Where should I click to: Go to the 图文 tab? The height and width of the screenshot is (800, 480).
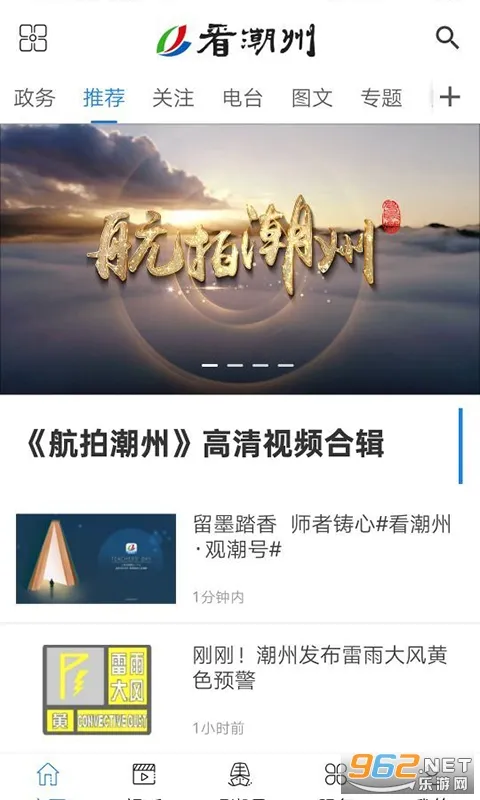pyautogui.click(x=312, y=97)
